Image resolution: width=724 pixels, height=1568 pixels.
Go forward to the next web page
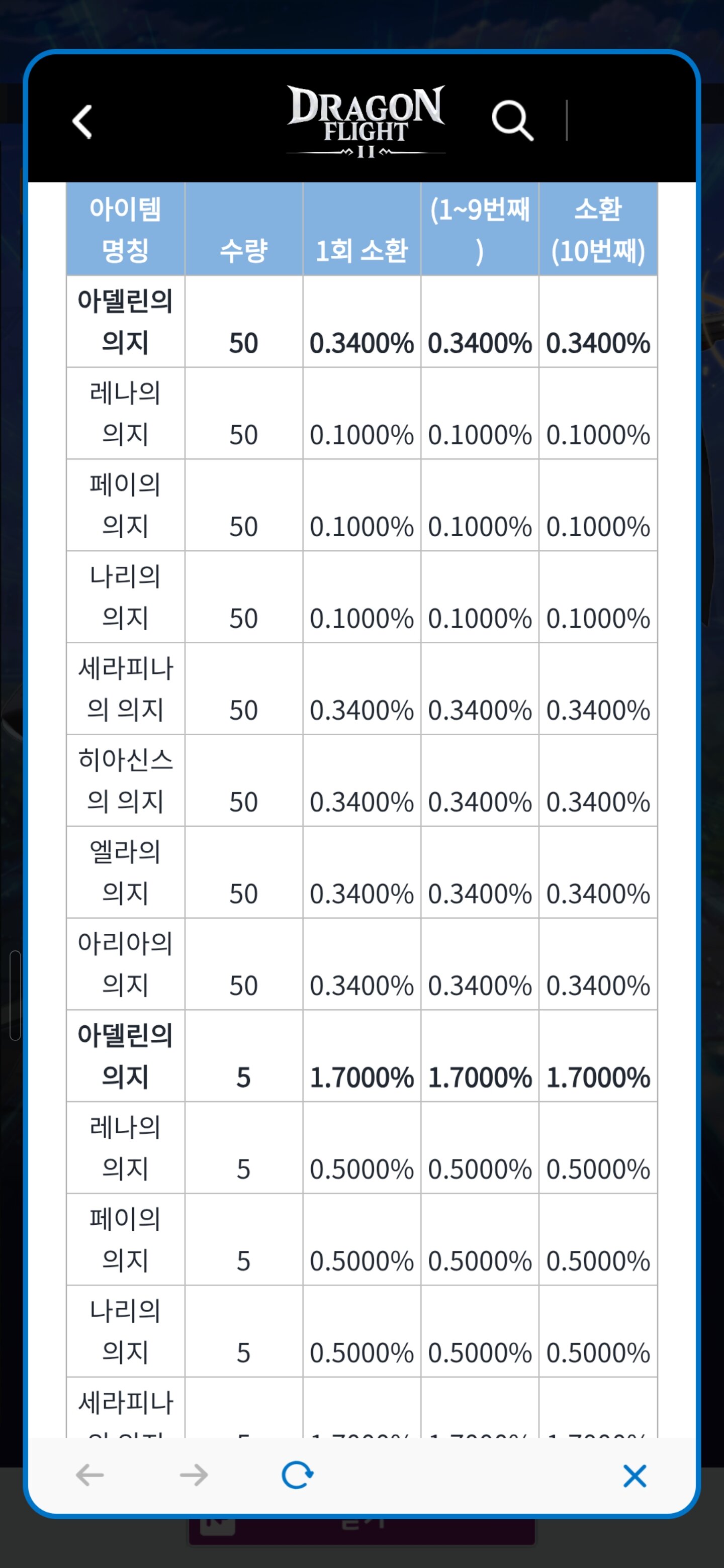194,1475
